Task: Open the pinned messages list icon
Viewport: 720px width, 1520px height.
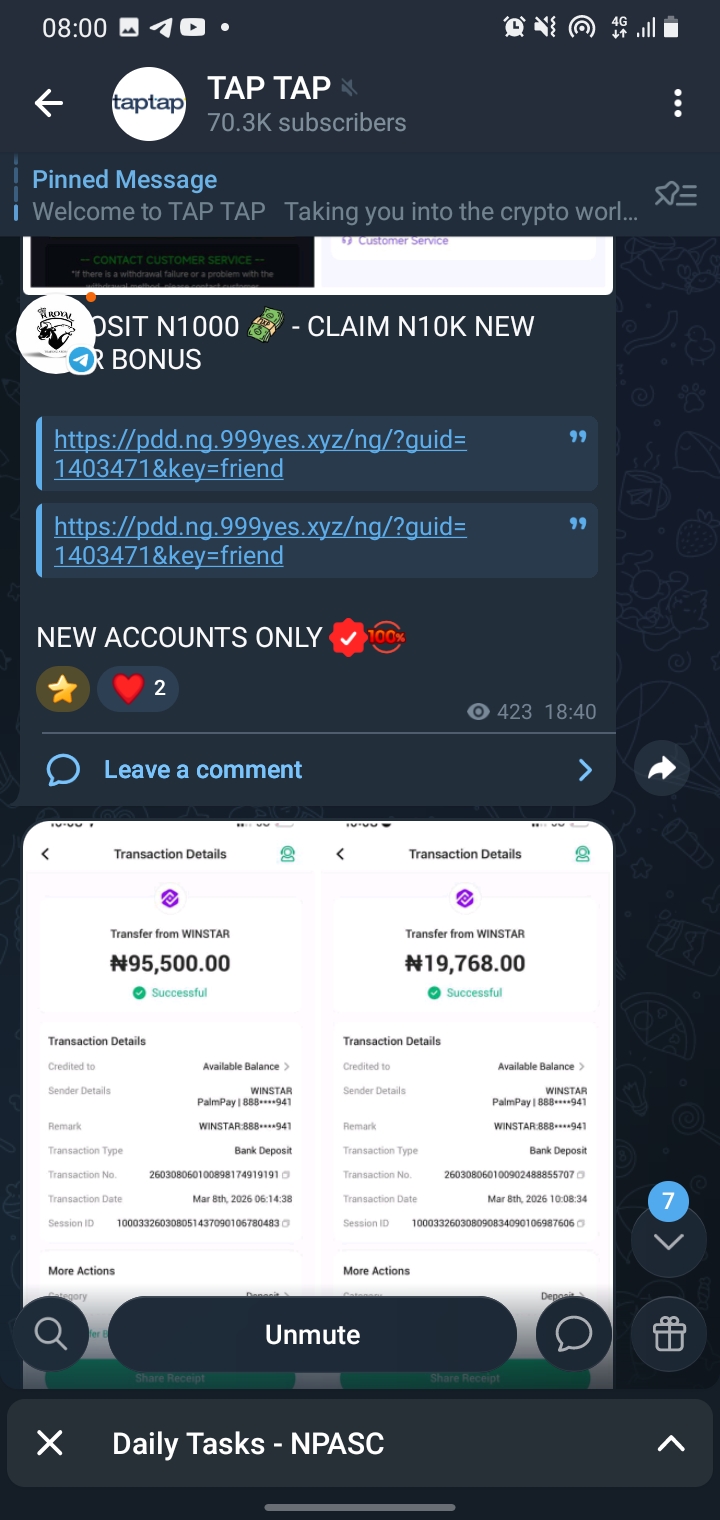Action: (675, 195)
